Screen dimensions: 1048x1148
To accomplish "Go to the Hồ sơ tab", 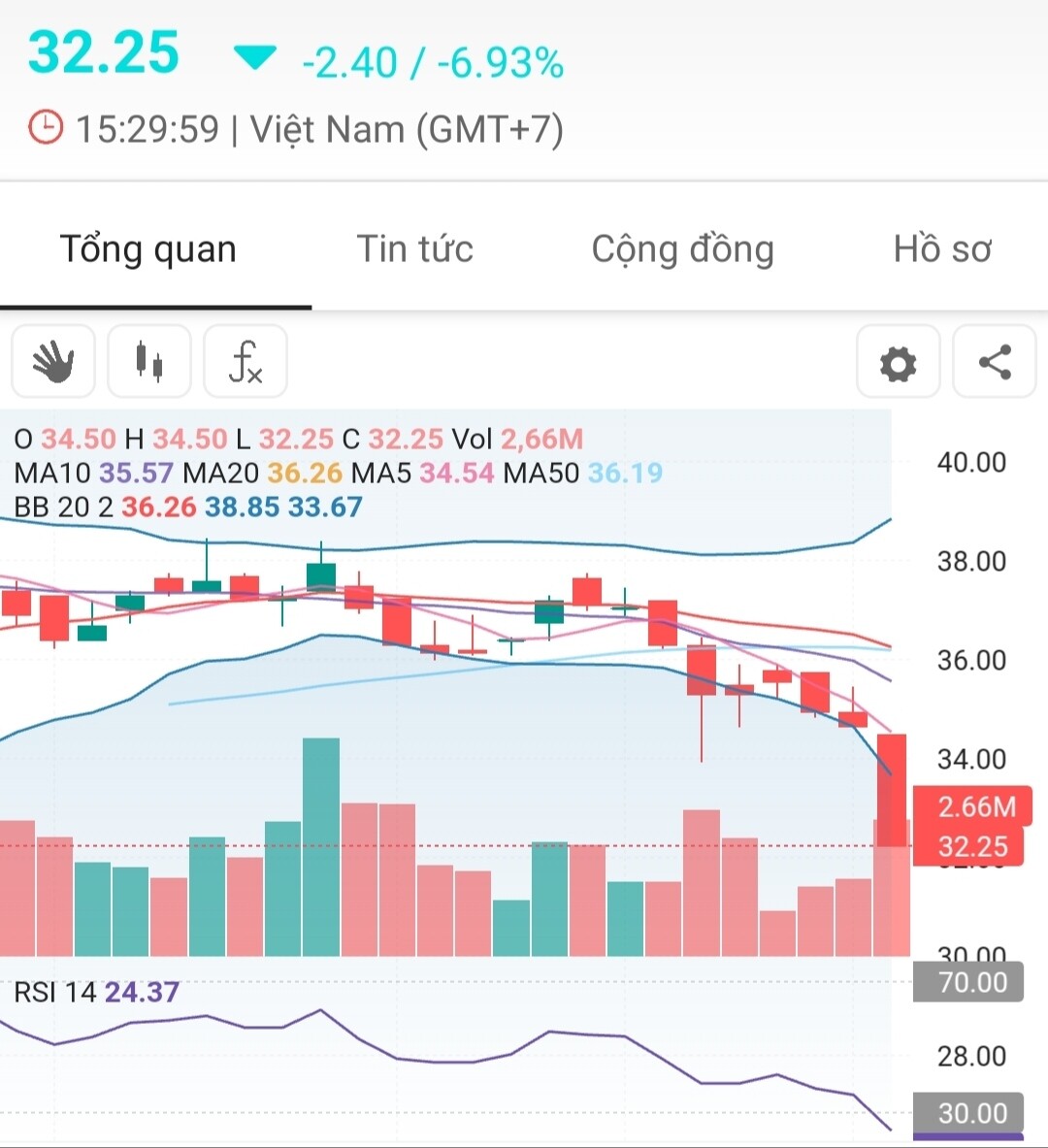I will (941, 249).
